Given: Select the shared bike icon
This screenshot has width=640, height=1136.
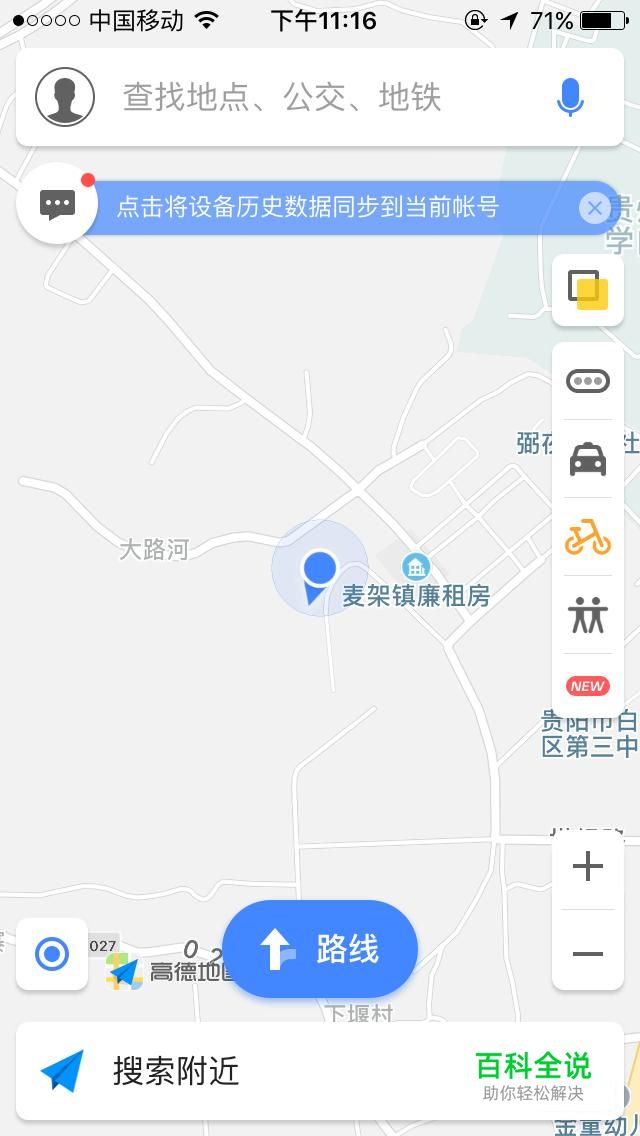Looking at the screenshot, I should pos(588,538).
